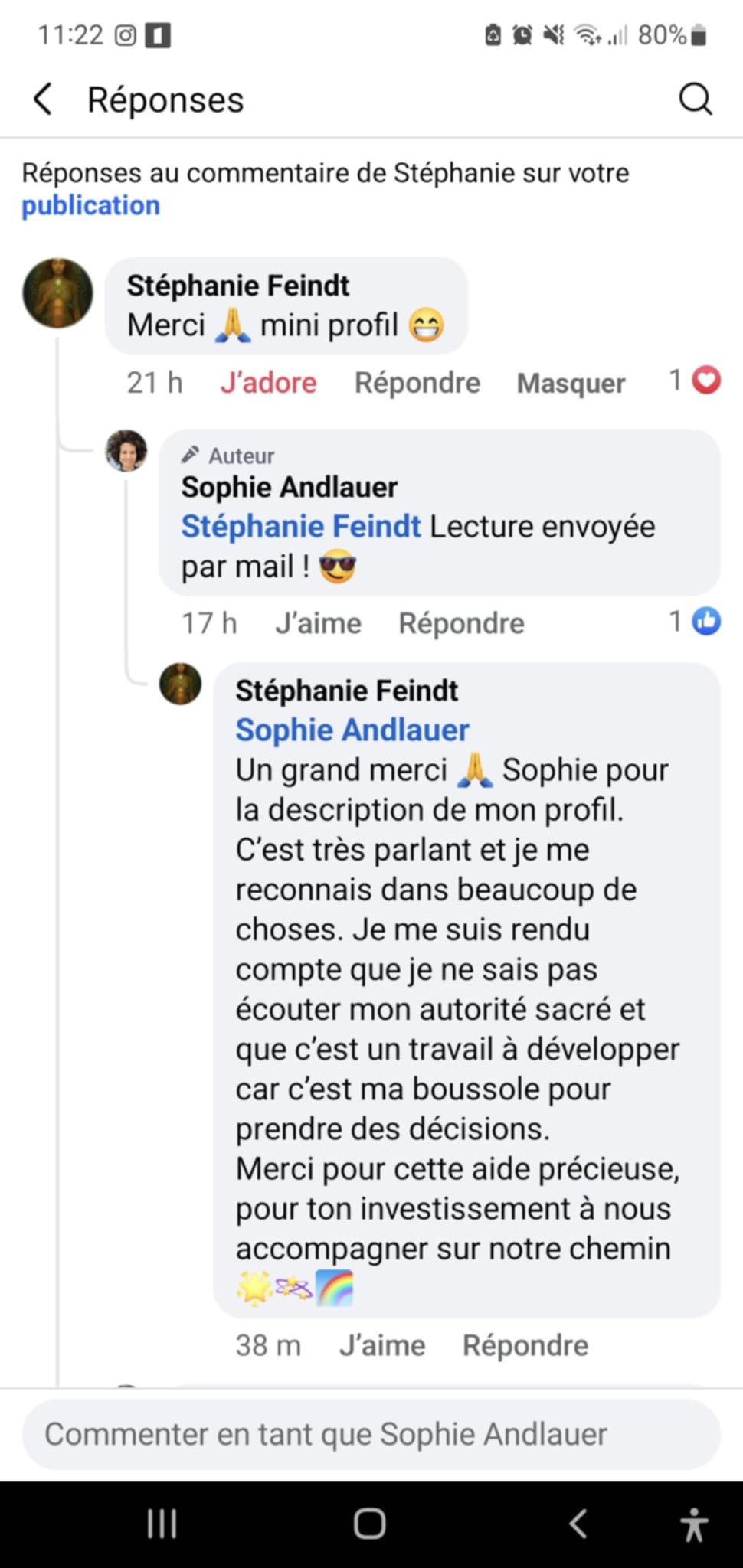Show recent apps from navigation bar
Screen dimensions: 743x1568
(162, 1524)
